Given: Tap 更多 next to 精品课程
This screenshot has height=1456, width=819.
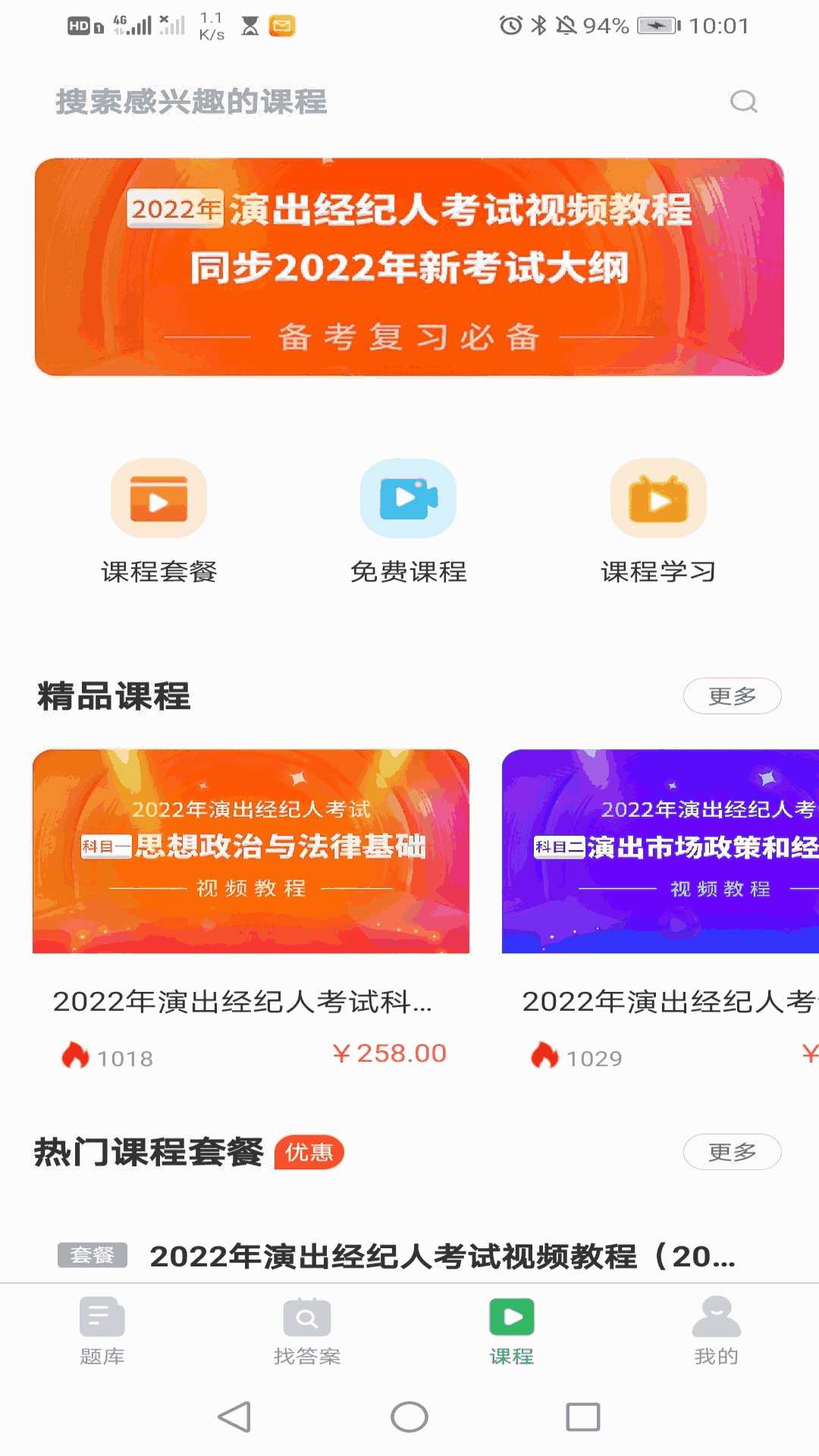Looking at the screenshot, I should coord(733,695).
